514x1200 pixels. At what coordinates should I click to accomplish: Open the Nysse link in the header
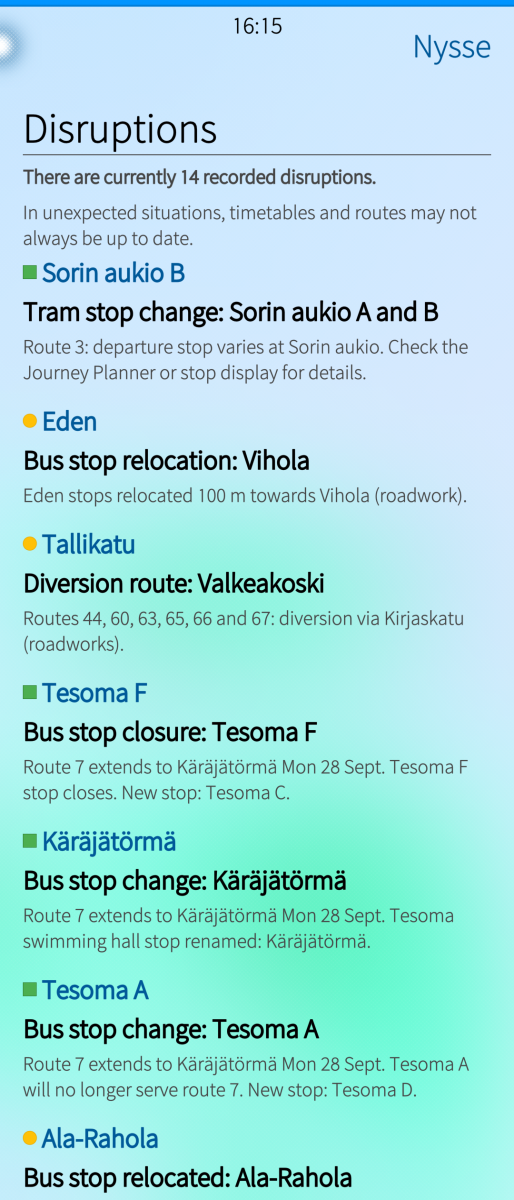click(x=452, y=47)
